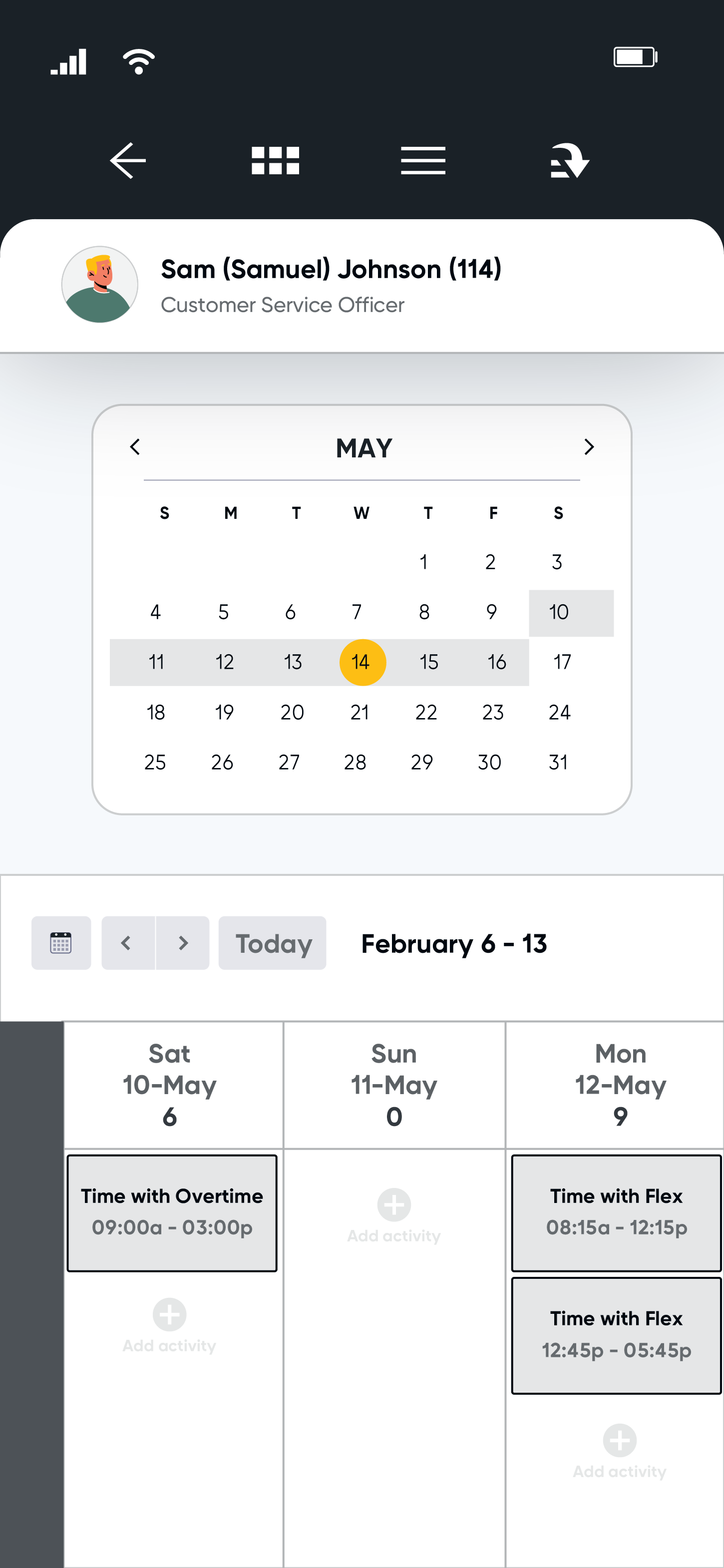Open Time with Overtime 09:00a entry
Screen dimensions: 724x1568
[x=172, y=1213]
